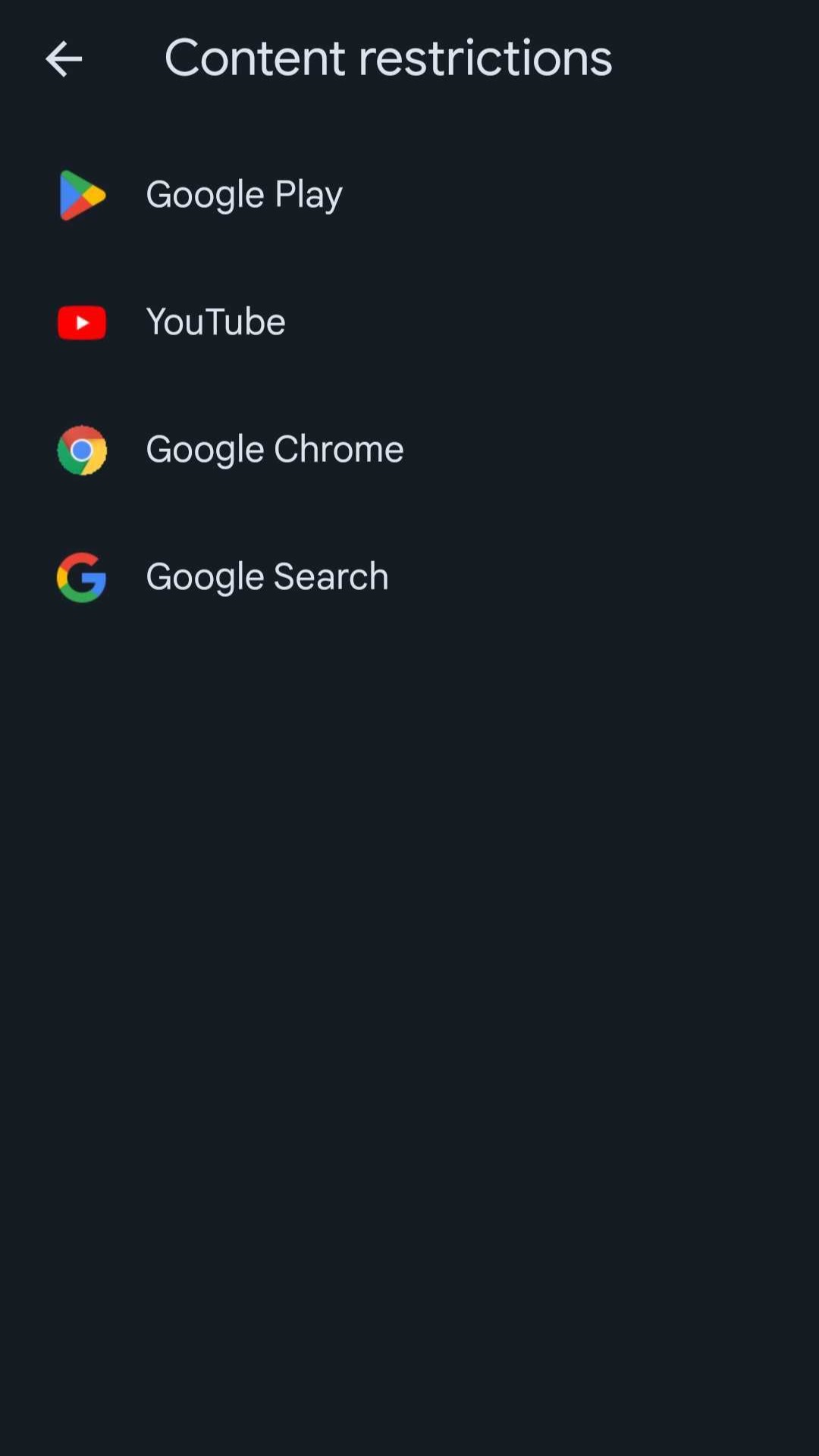This screenshot has width=819, height=1456.
Task: Select the Google Chrome row
Action: point(274,450)
